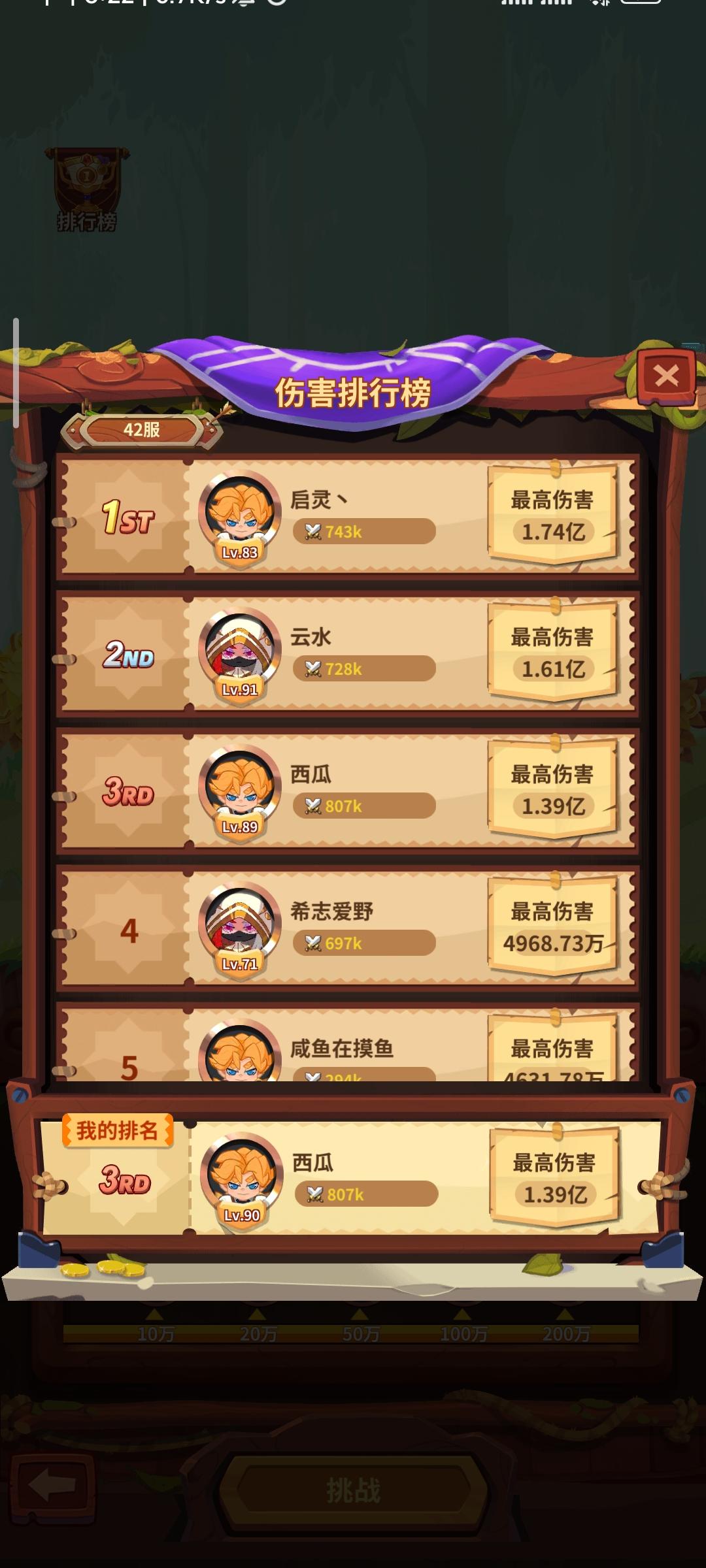Open 云水 second place ranking entry
Viewport: 706px width, 1568px height.
[346, 653]
